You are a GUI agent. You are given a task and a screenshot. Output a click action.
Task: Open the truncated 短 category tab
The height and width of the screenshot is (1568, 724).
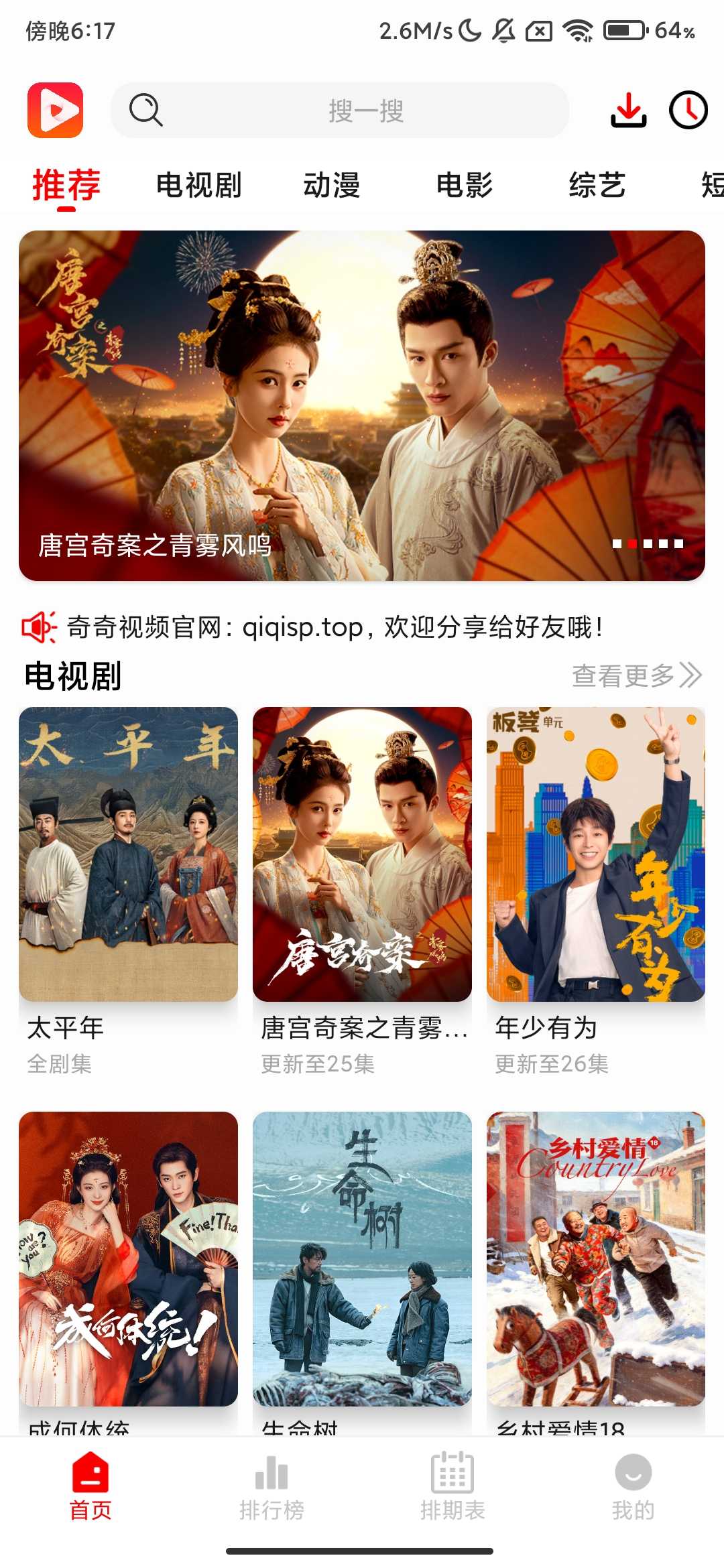coord(713,186)
